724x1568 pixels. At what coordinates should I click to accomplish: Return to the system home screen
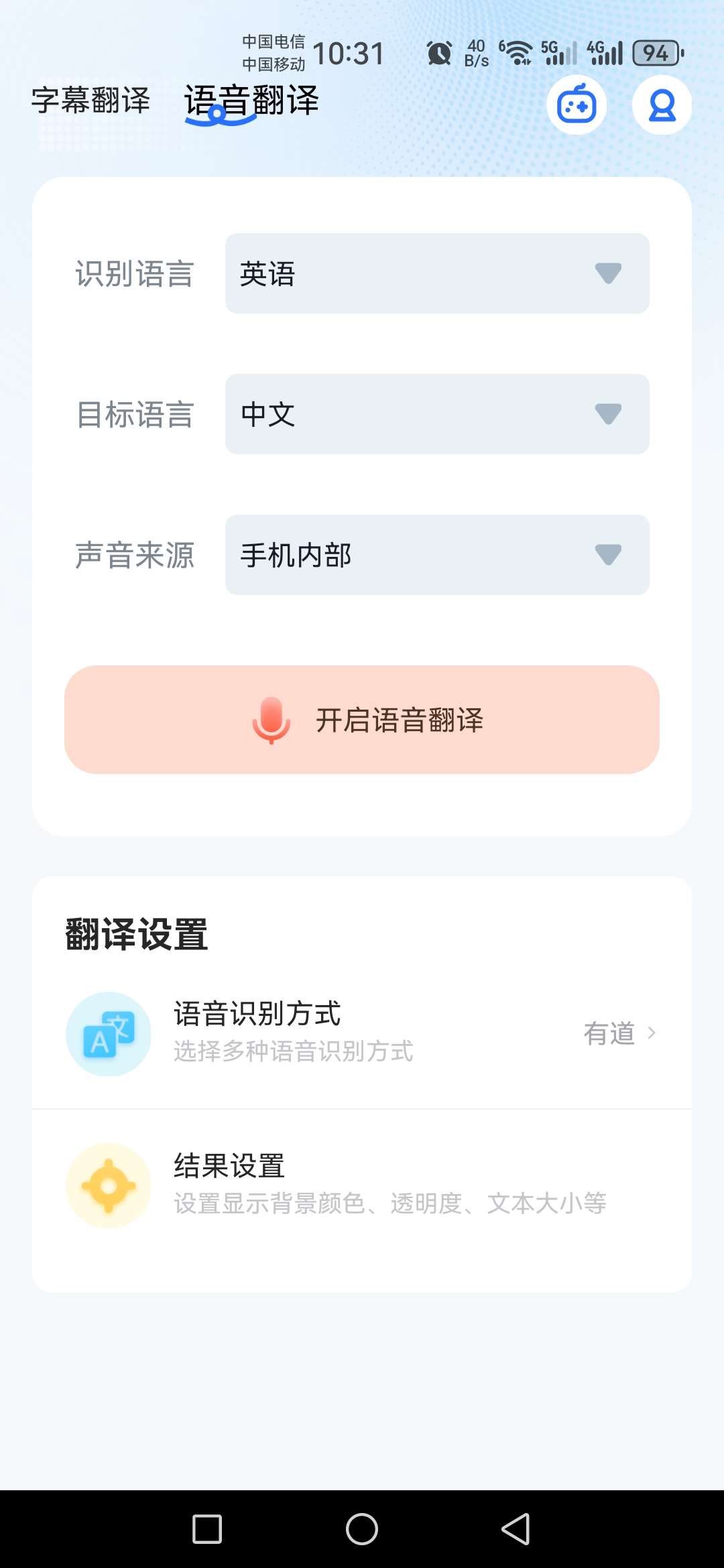[362, 1529]
